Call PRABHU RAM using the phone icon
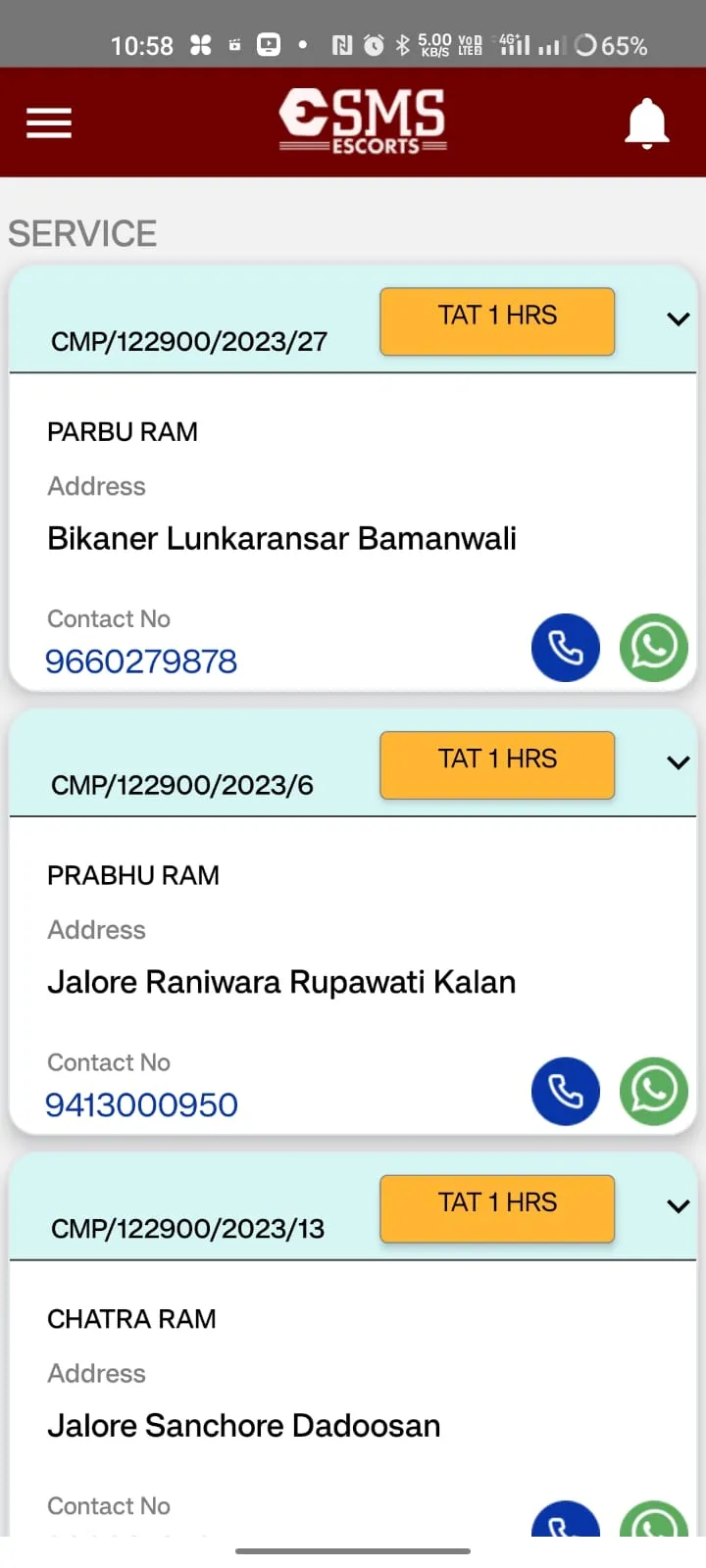The width and height of the screenshot is (706, 1568). [x=566, y=1091]
